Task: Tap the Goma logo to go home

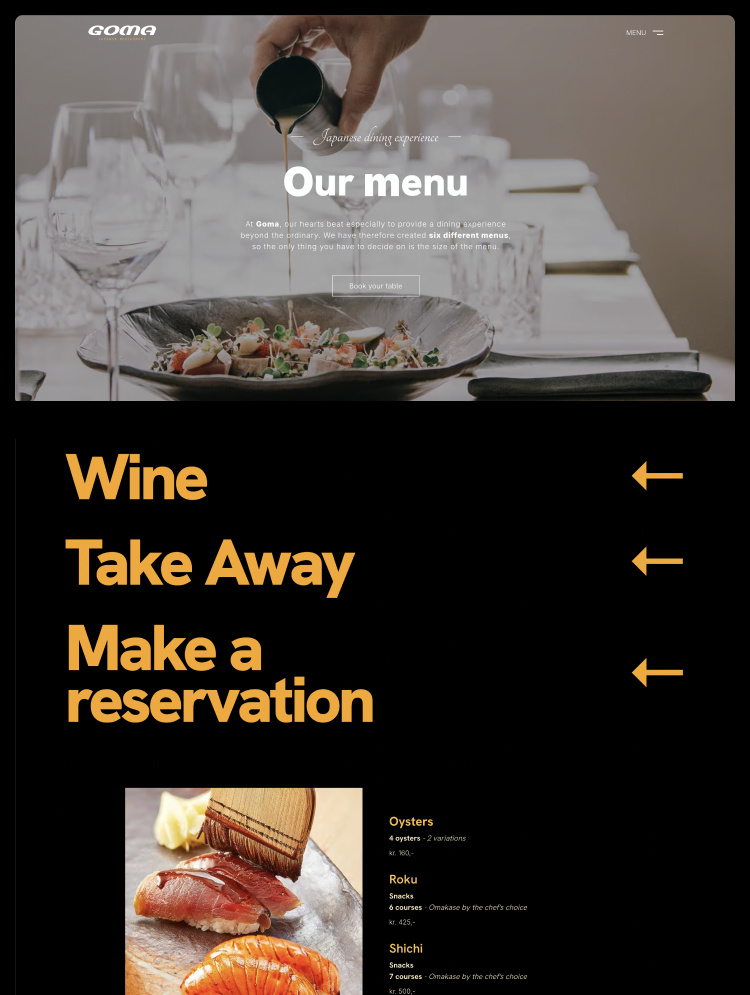Action: click(x=122, y=32)
